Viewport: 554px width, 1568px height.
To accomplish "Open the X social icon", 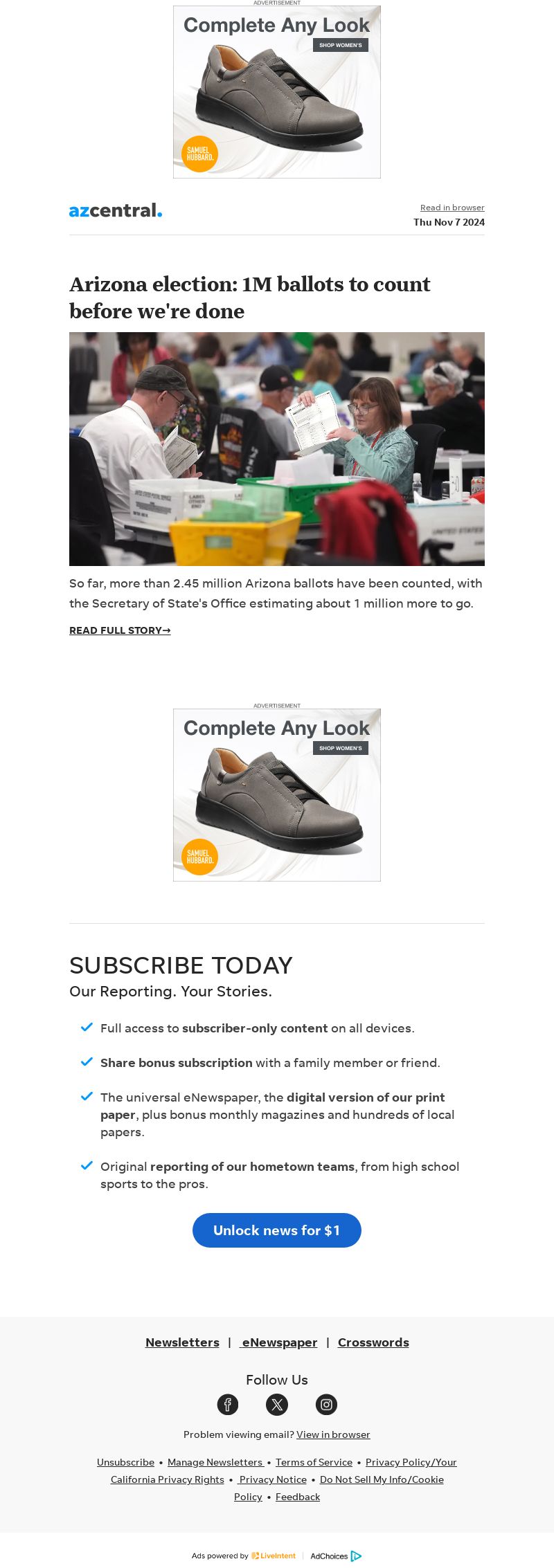I will 277,1404.
